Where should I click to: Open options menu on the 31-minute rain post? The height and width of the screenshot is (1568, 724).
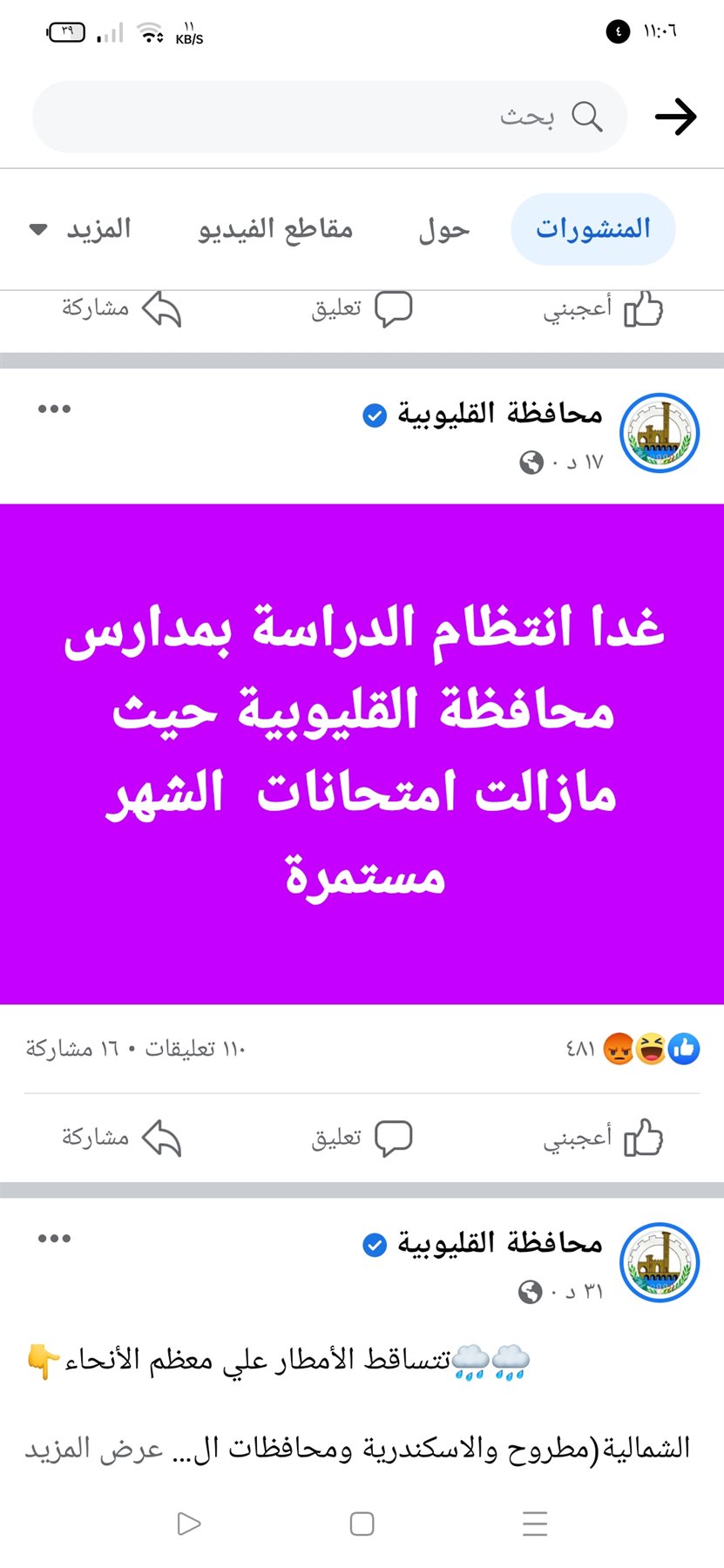pyautogui.click(x=54, y=1239)
